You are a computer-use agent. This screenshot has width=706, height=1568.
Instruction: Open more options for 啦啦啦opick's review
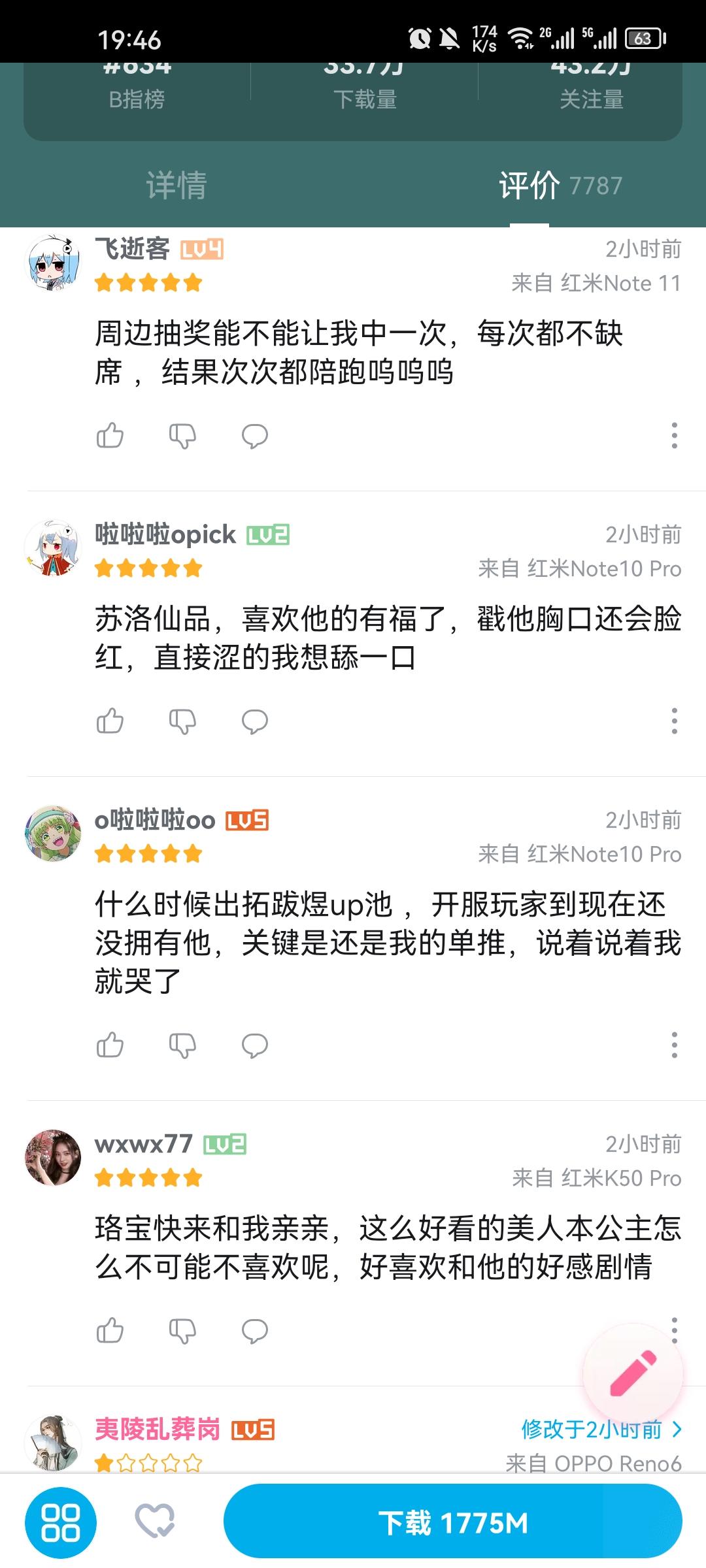click(674, 721)
